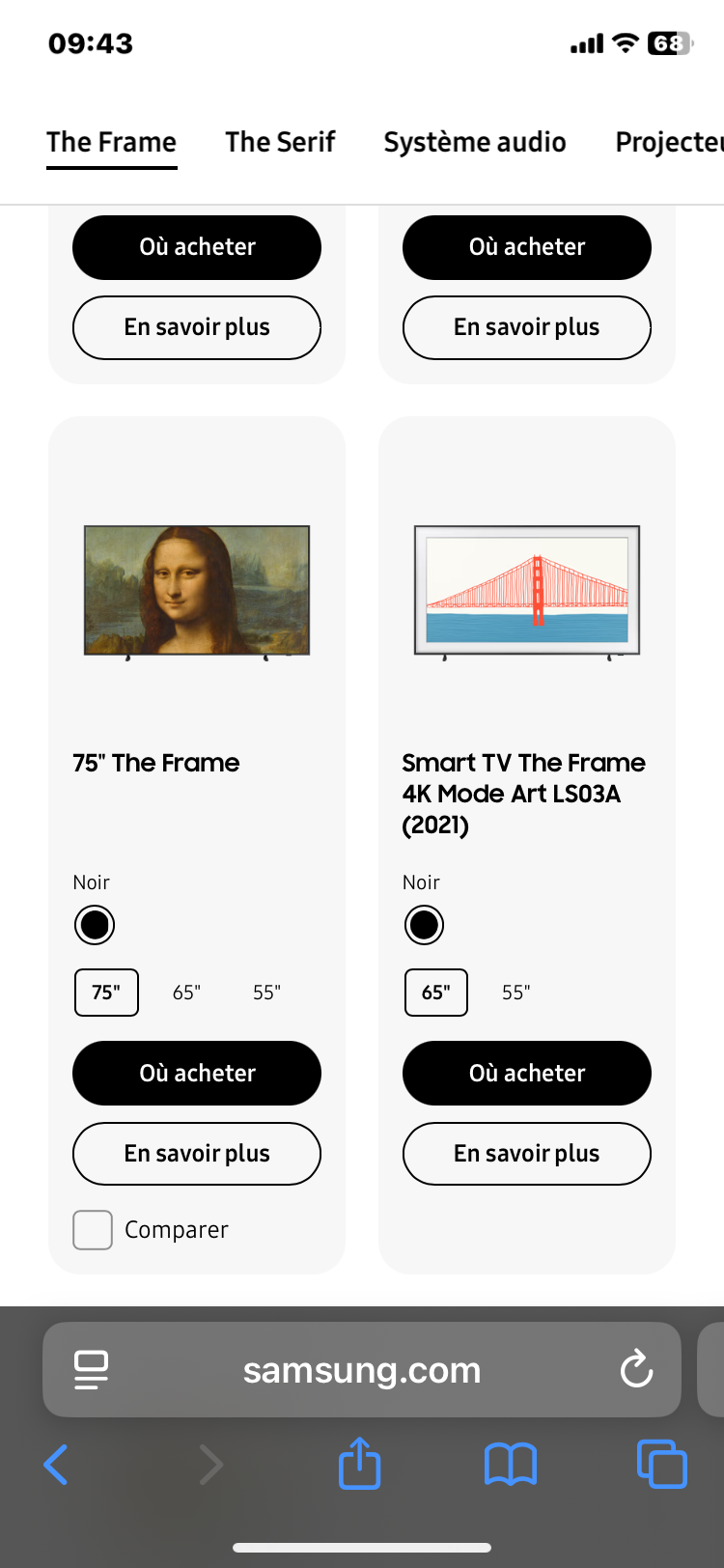724x1568 pixels.
Task: Tap En savoir plus for 75" The Frame
Action: pos(197,1153)
